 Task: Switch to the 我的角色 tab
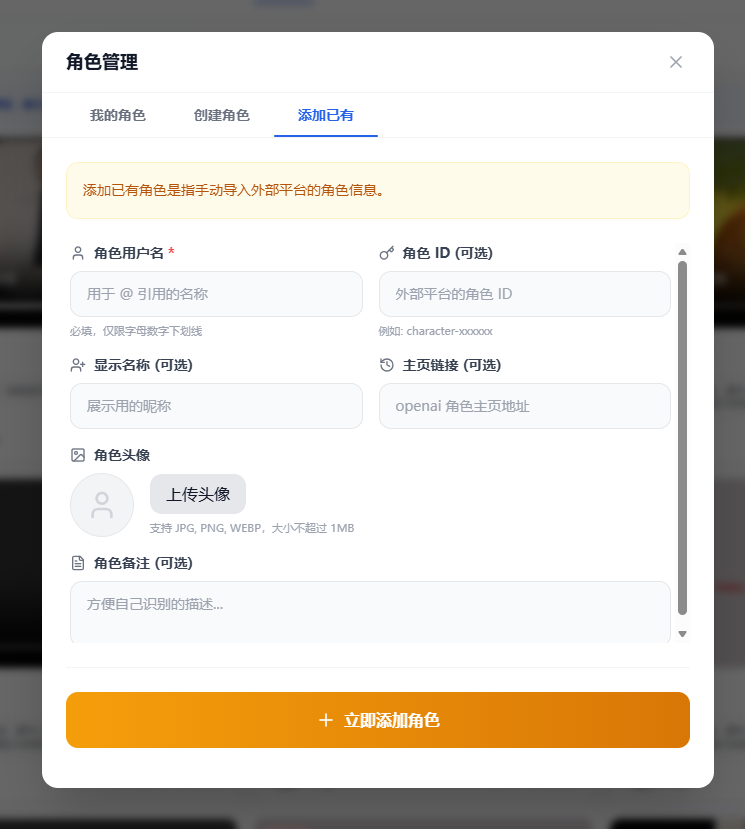pos(118,115)
